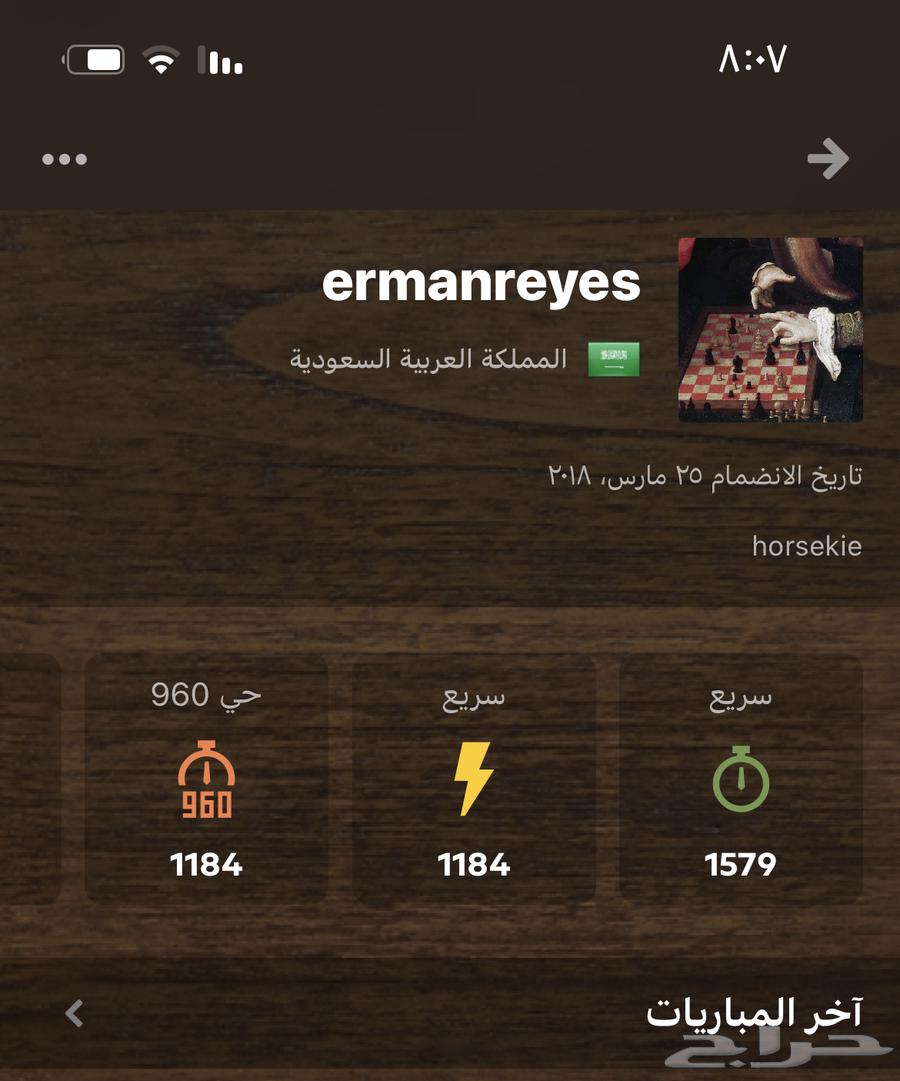This screenshot has height=1081, width=900.
Task: Expand the آخر المباريات section chevron
Action: coord(71,1013)
